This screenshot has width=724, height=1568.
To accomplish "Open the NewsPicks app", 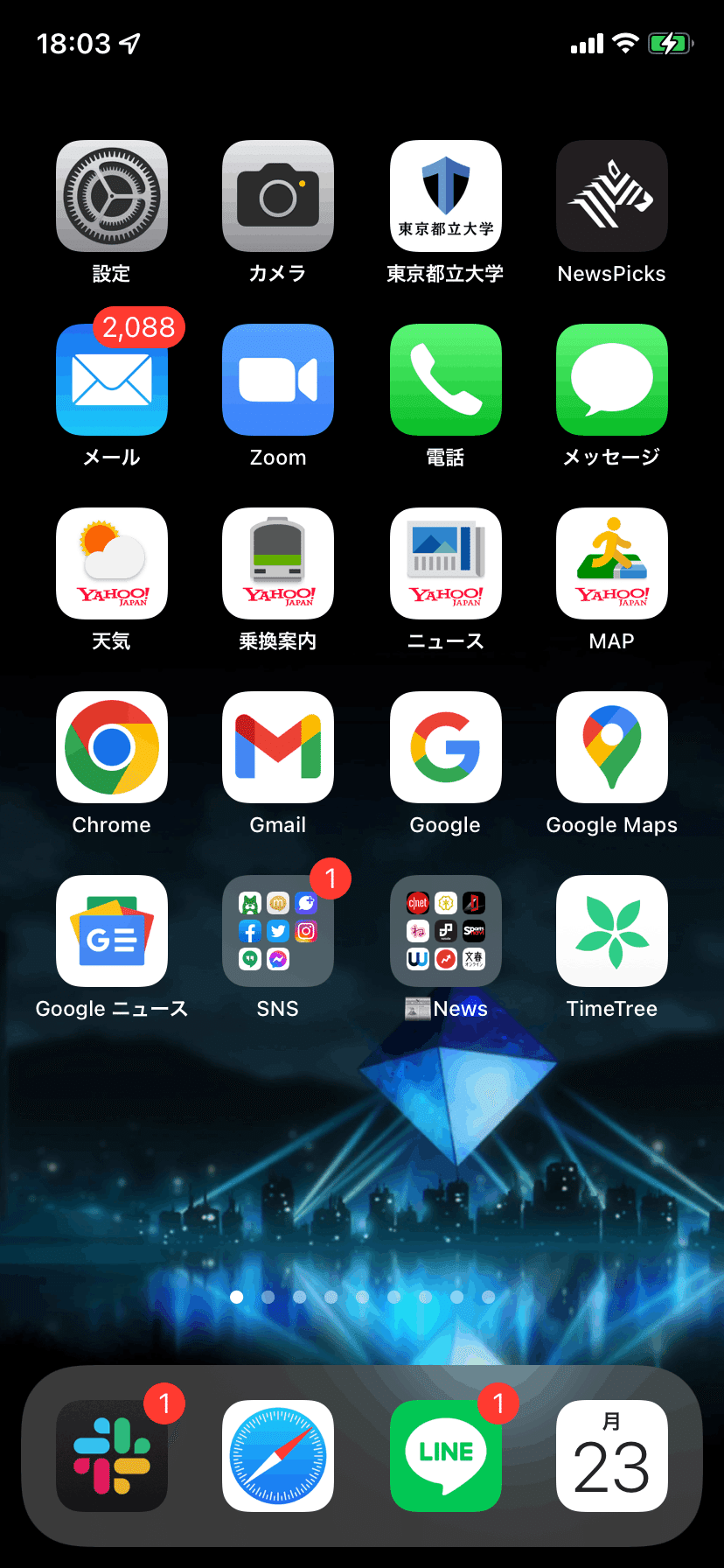I will pyautogui.click(x=611, y=196).
